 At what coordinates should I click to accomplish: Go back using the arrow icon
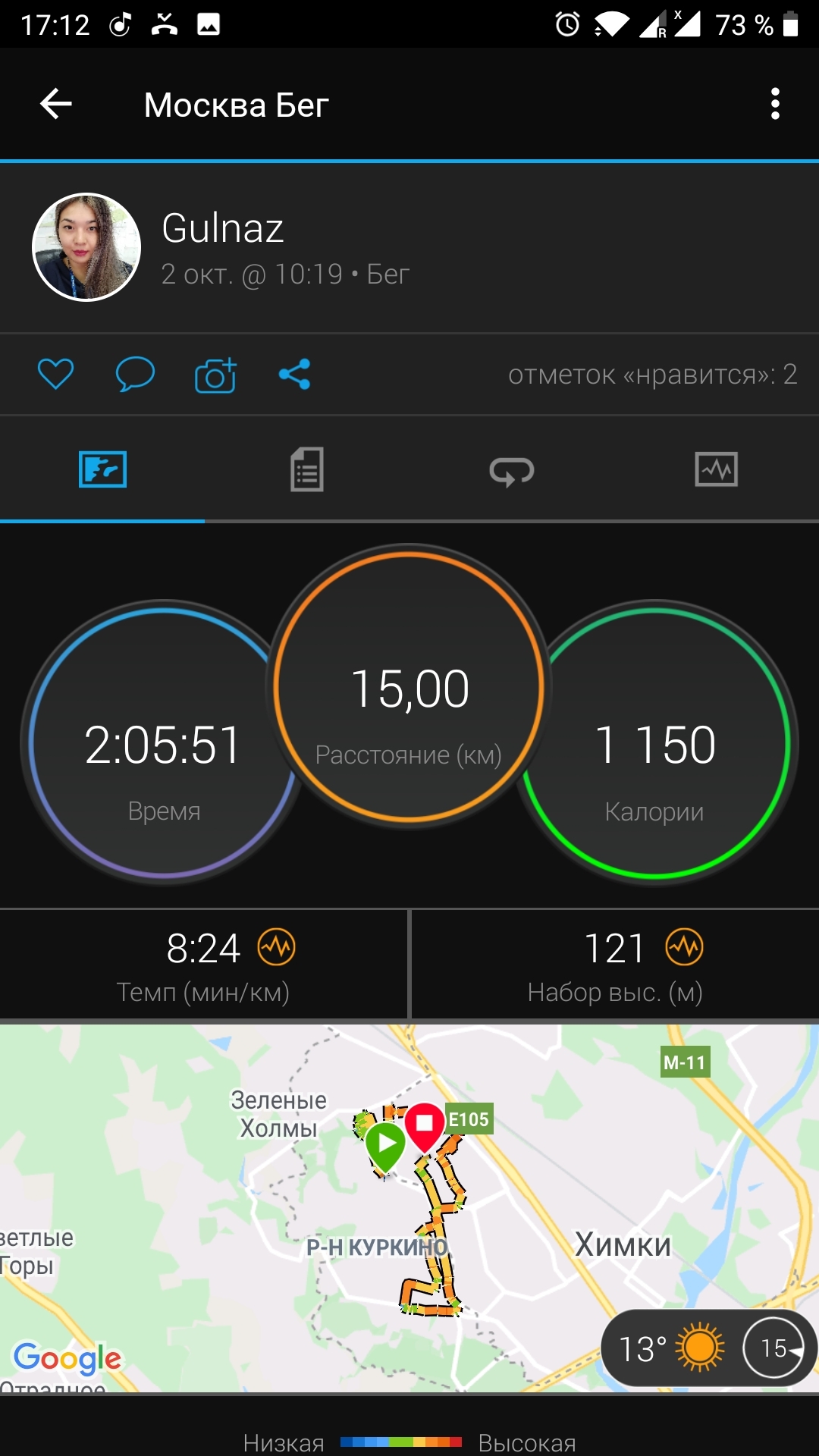56,104
